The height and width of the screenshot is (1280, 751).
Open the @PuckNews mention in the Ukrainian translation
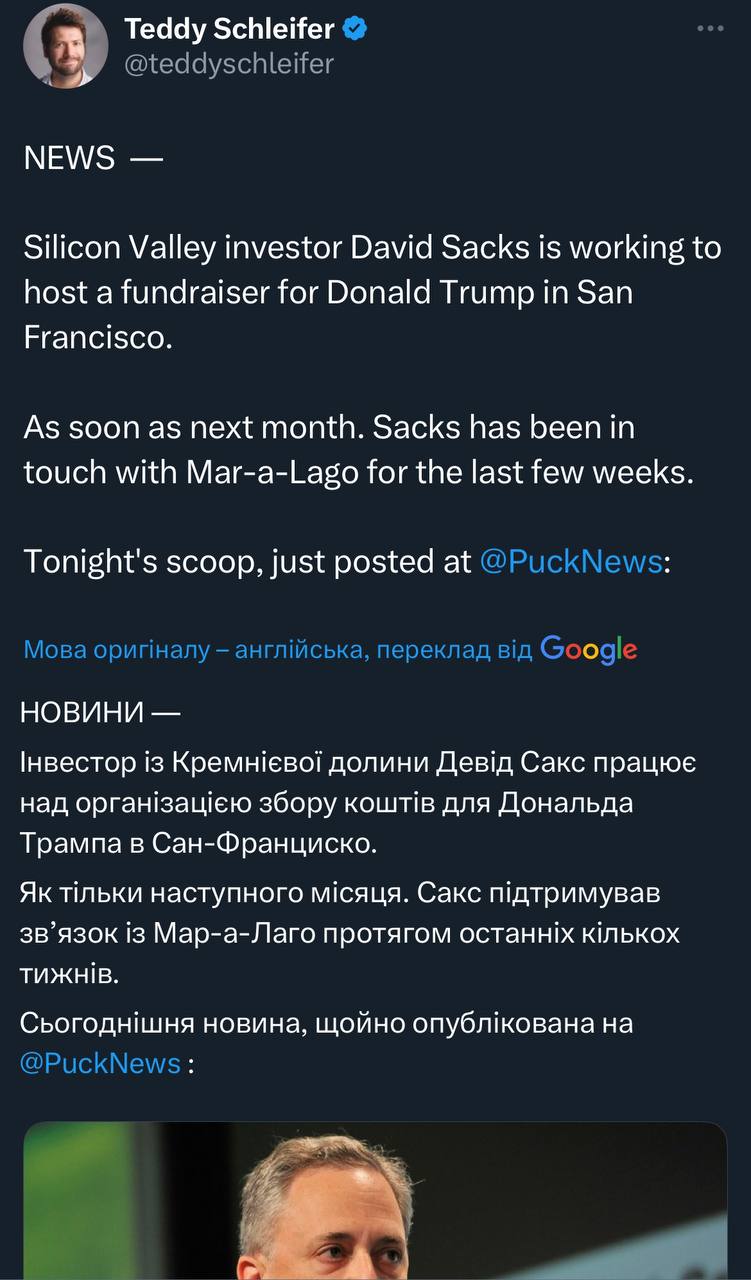[x=100, y=1063]
